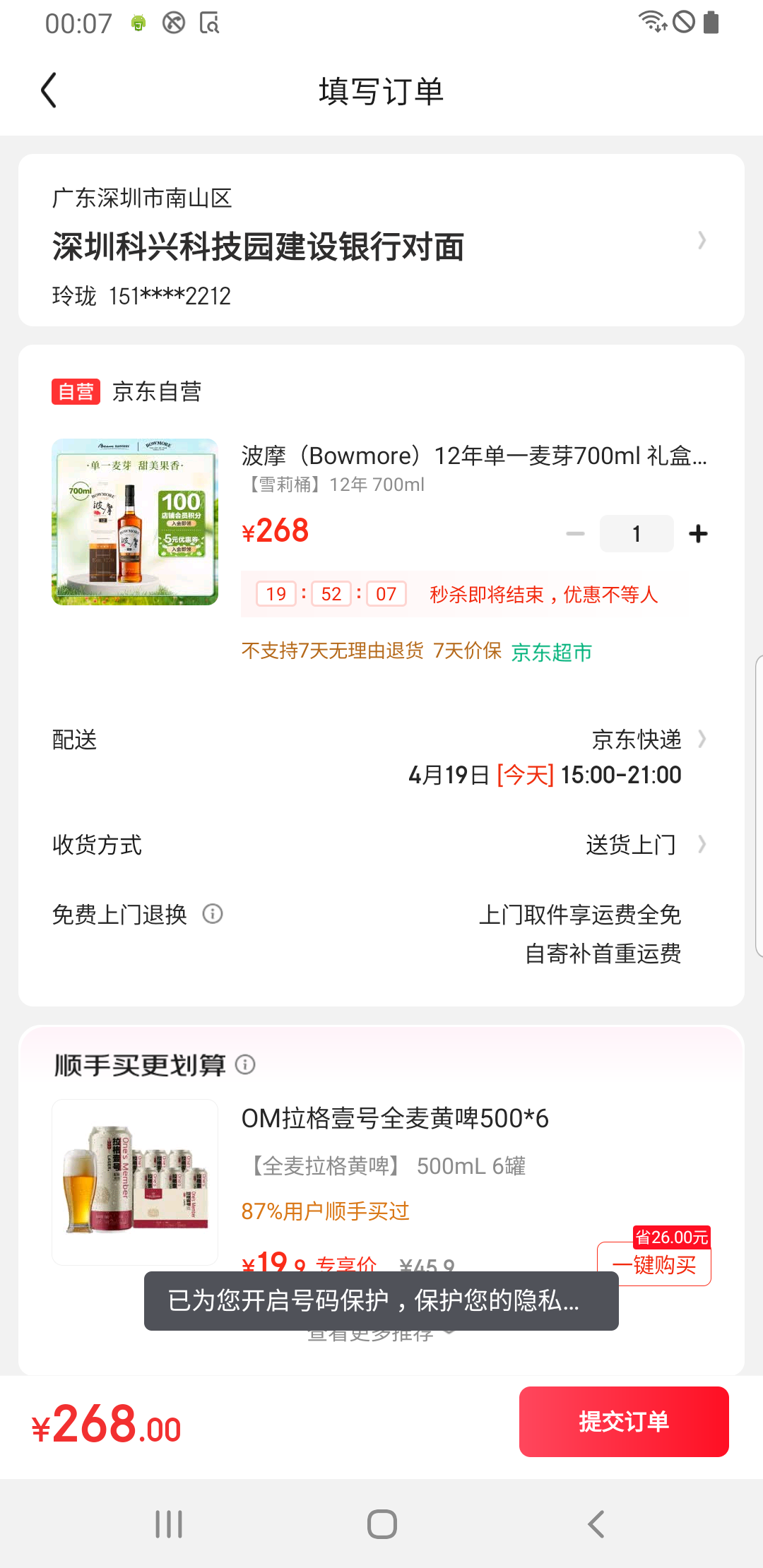Tap the Wi-Fi status icon
This screenshot has width=763, height=1568.
652,22
